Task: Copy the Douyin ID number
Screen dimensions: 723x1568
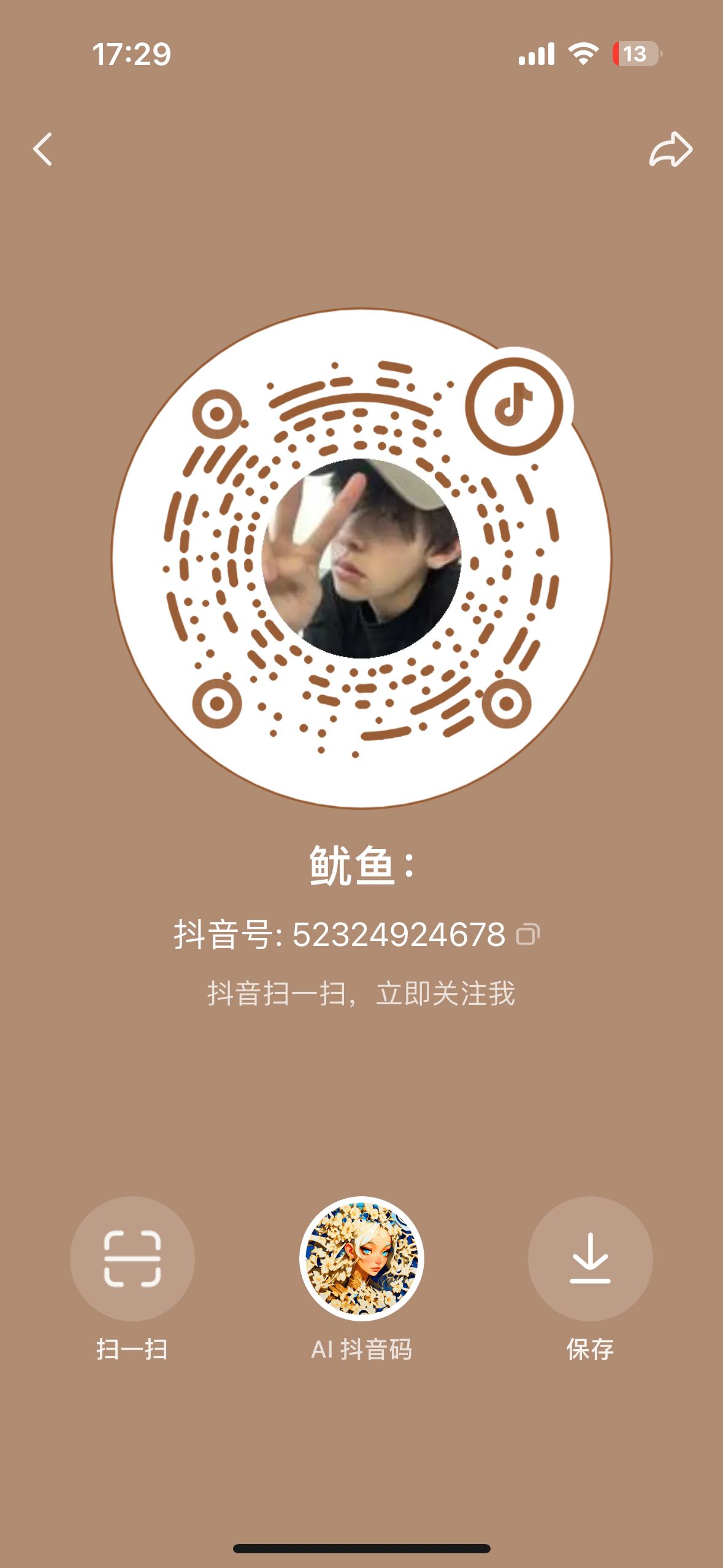Action: coord(528,934)
